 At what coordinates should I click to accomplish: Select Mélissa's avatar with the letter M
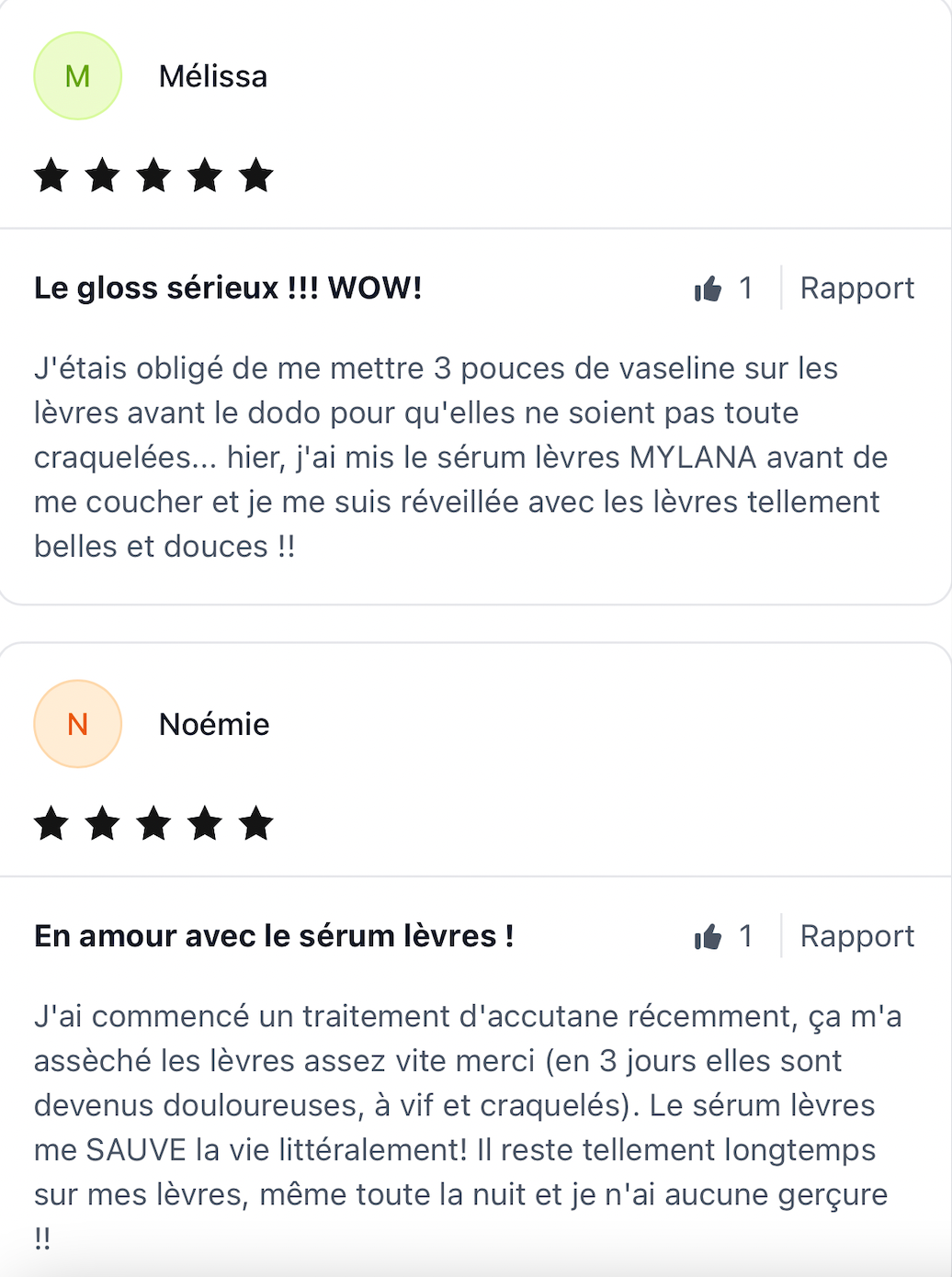tap(77, 75)
